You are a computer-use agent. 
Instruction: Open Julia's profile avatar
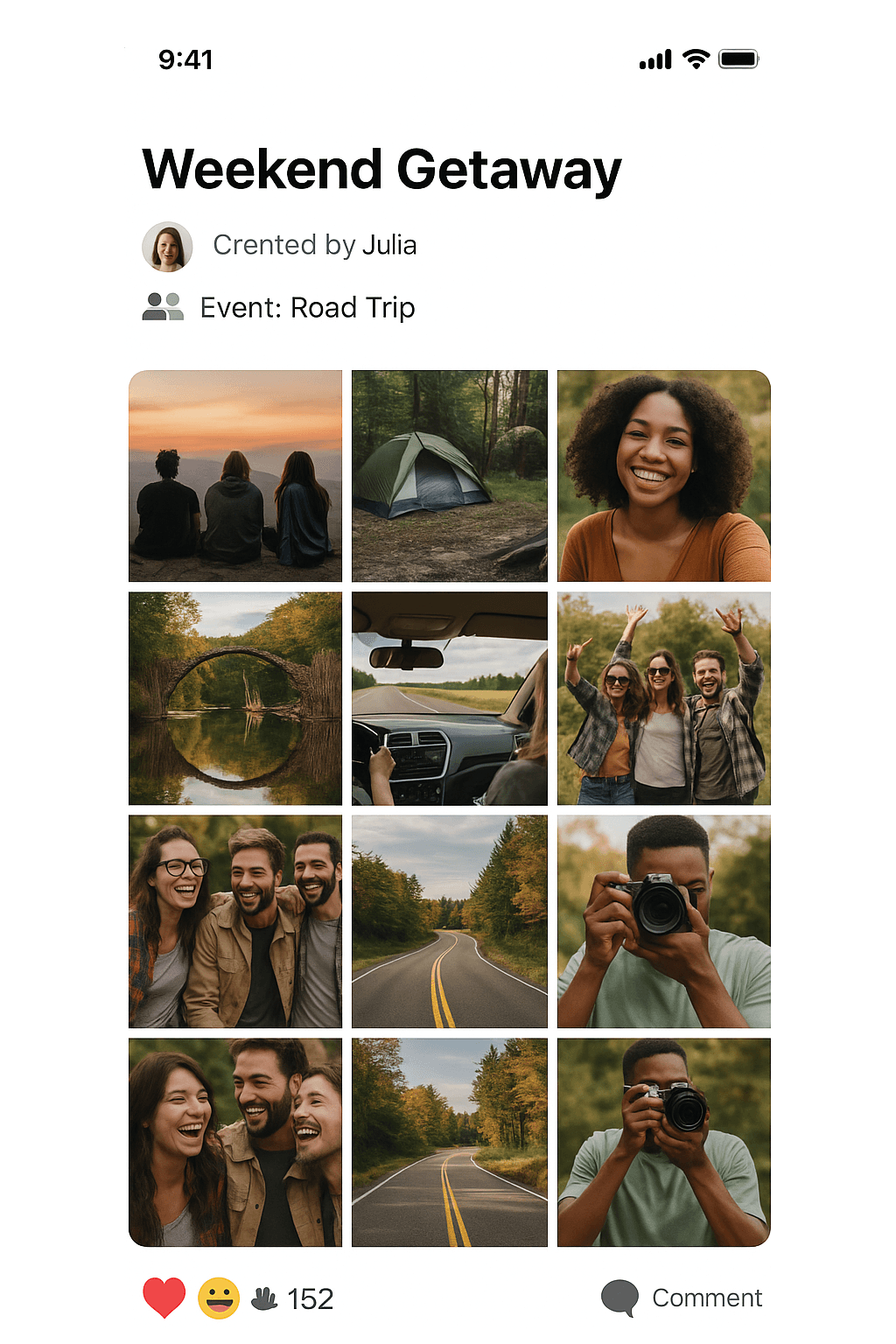coord(167,246)
